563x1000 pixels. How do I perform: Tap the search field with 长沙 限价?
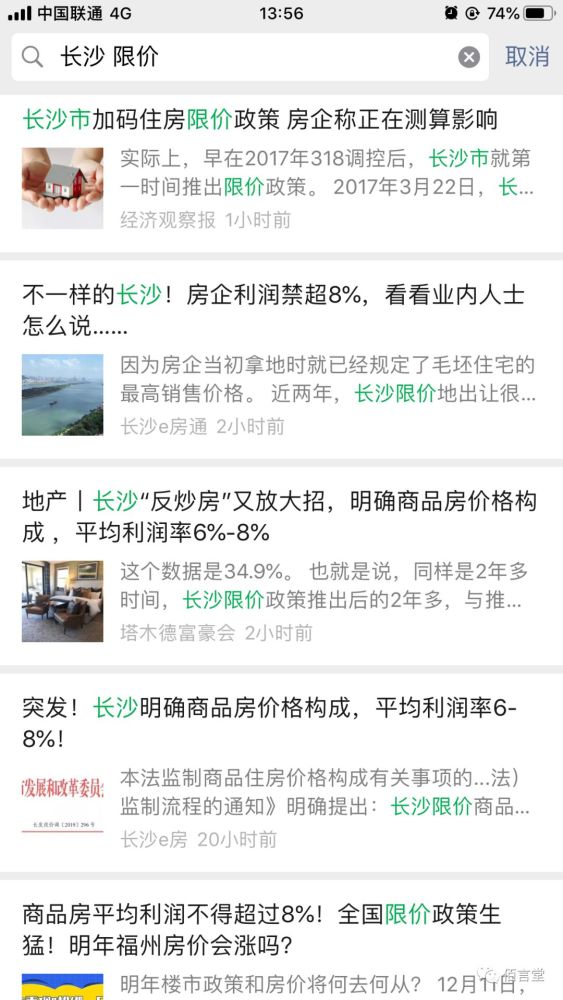click(250, 57)
